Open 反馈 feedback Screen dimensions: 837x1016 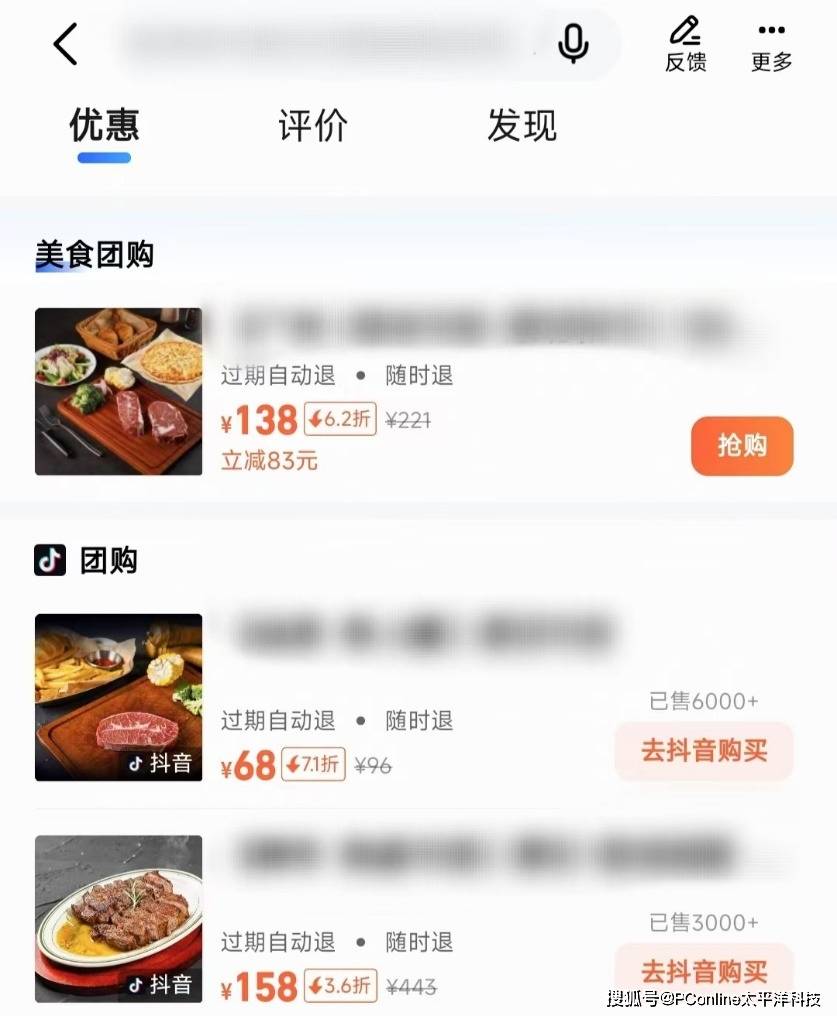pyautogui.click(x=685, y=45)
